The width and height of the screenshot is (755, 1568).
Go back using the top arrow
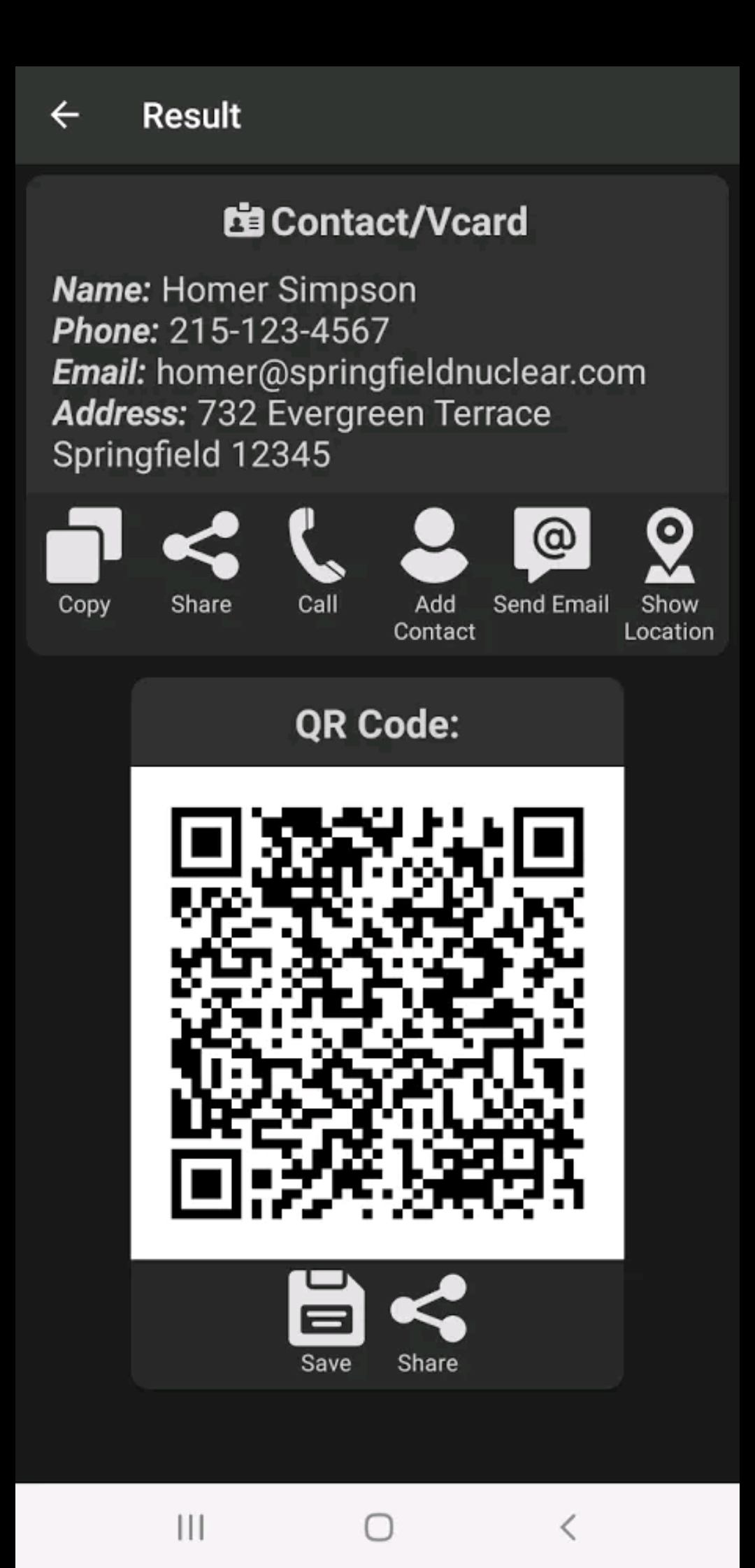point(65,115)
